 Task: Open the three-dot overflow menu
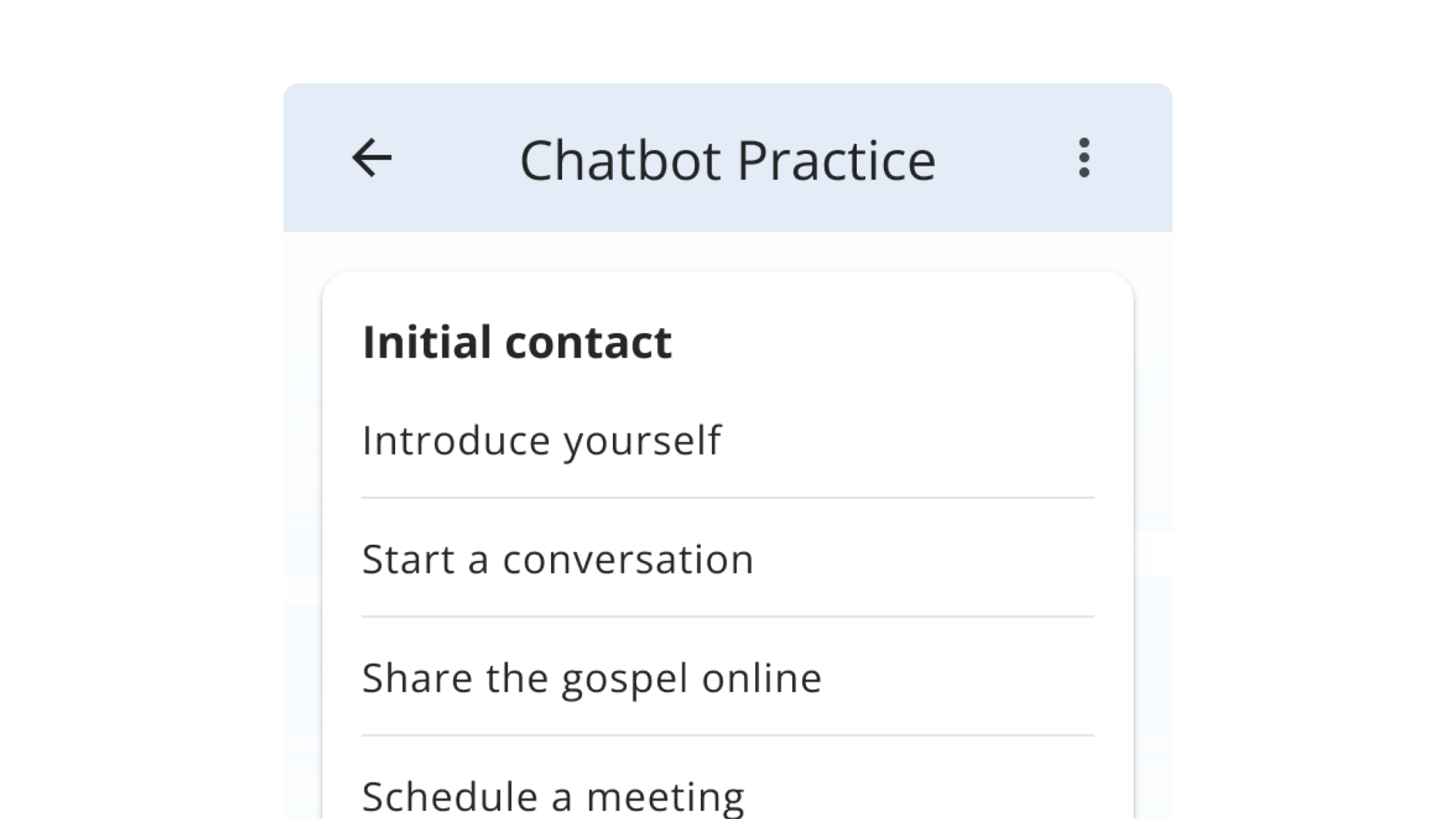[x=1083, y=158]
